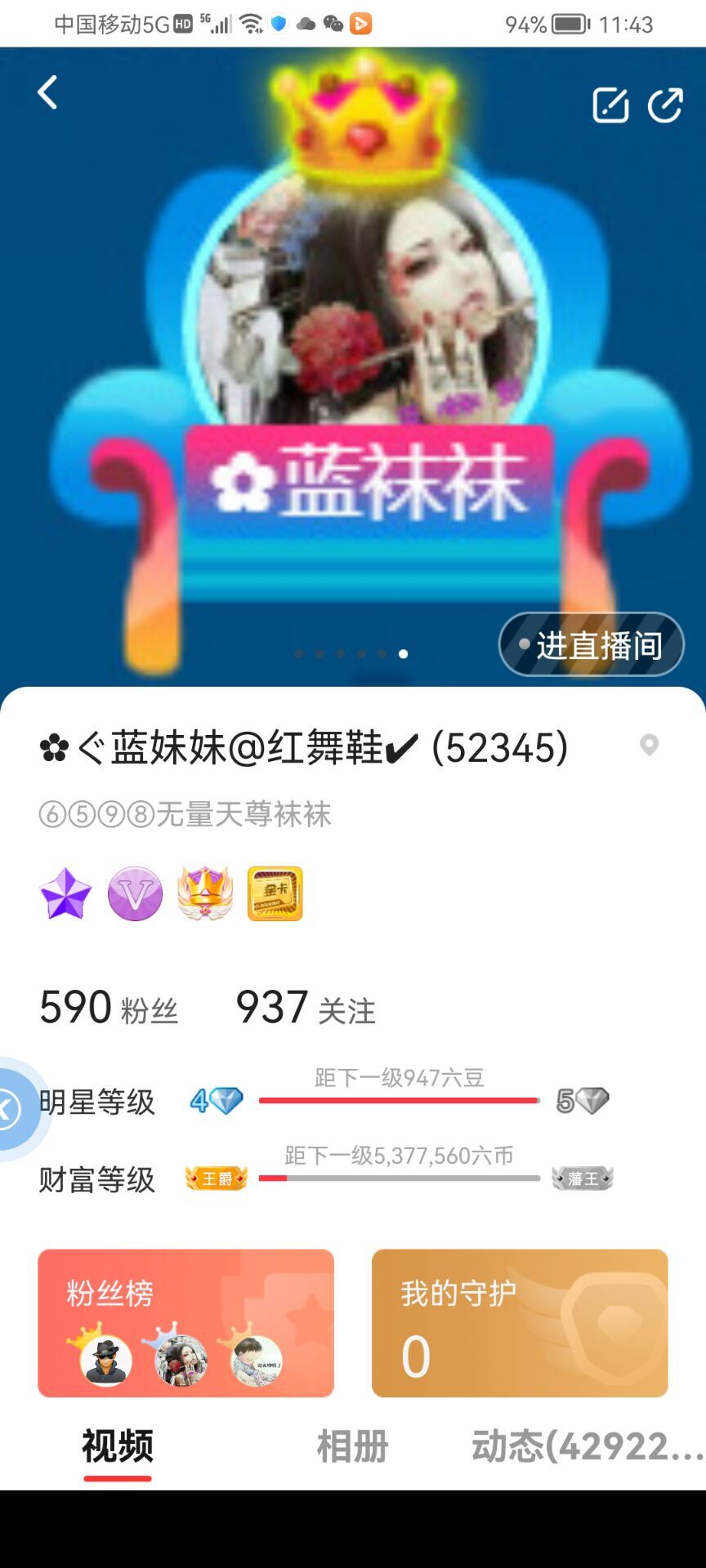The height and width of the screenshot is (1568, 706).
Task: Switch to the 相册 tab
Action: point(352,1446)
